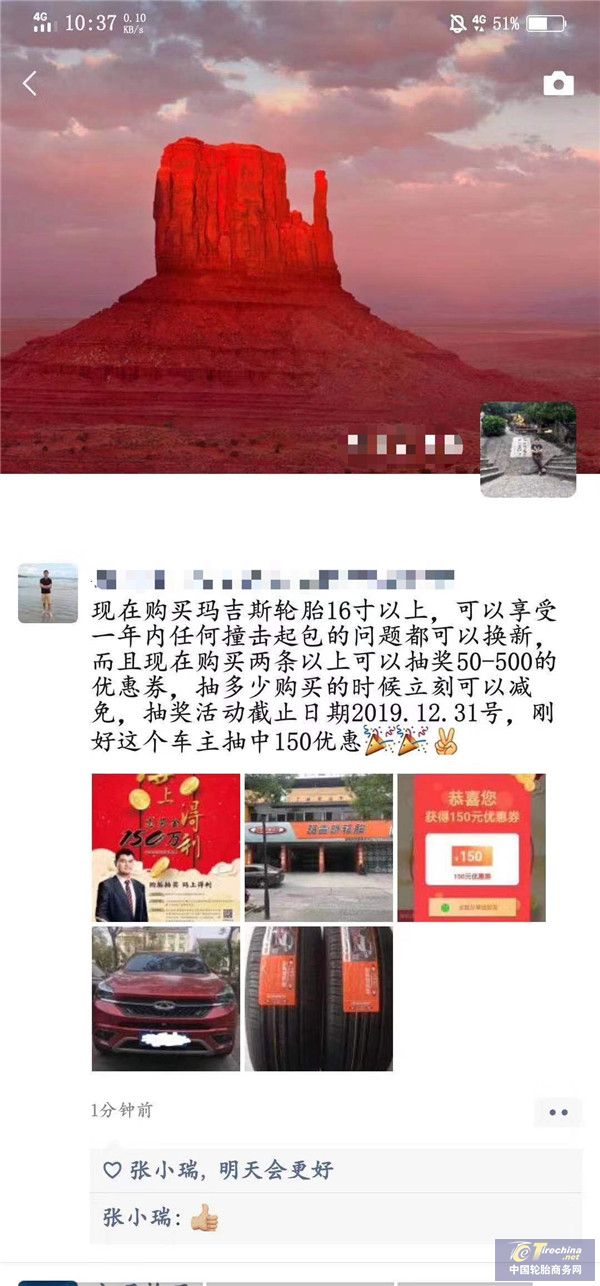Image resolution: width=600 pixels, height=1286 pixels.
Task: Open the like and comment menu button
Action: pyautogui.click(x=558, y=1112)
